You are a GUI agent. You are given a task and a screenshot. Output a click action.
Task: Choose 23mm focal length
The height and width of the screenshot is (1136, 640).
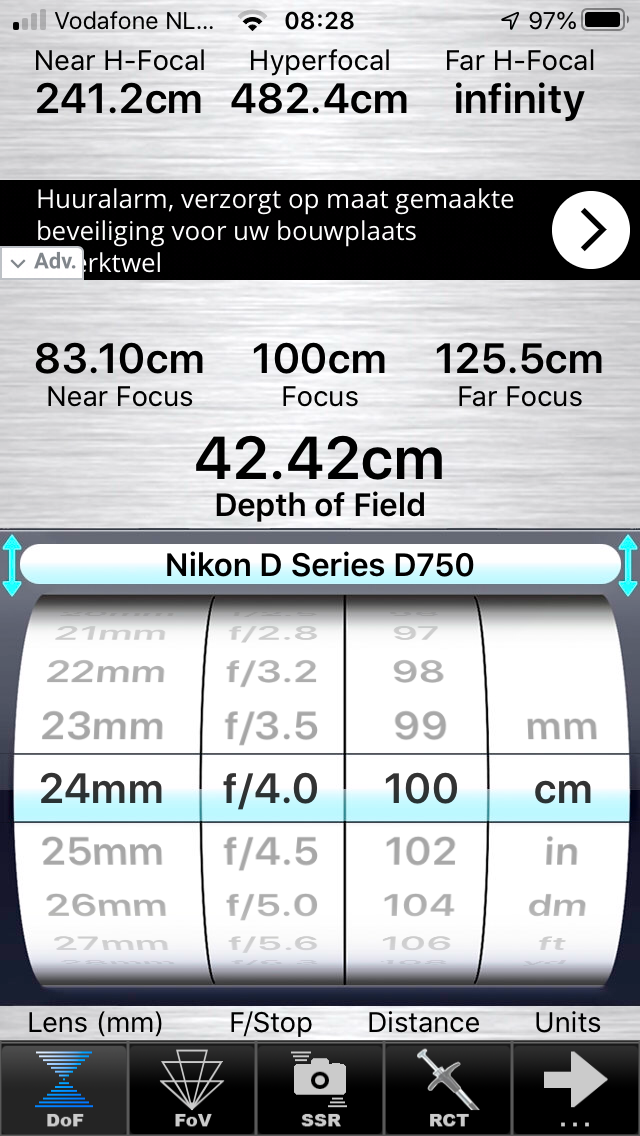(102, 726)
